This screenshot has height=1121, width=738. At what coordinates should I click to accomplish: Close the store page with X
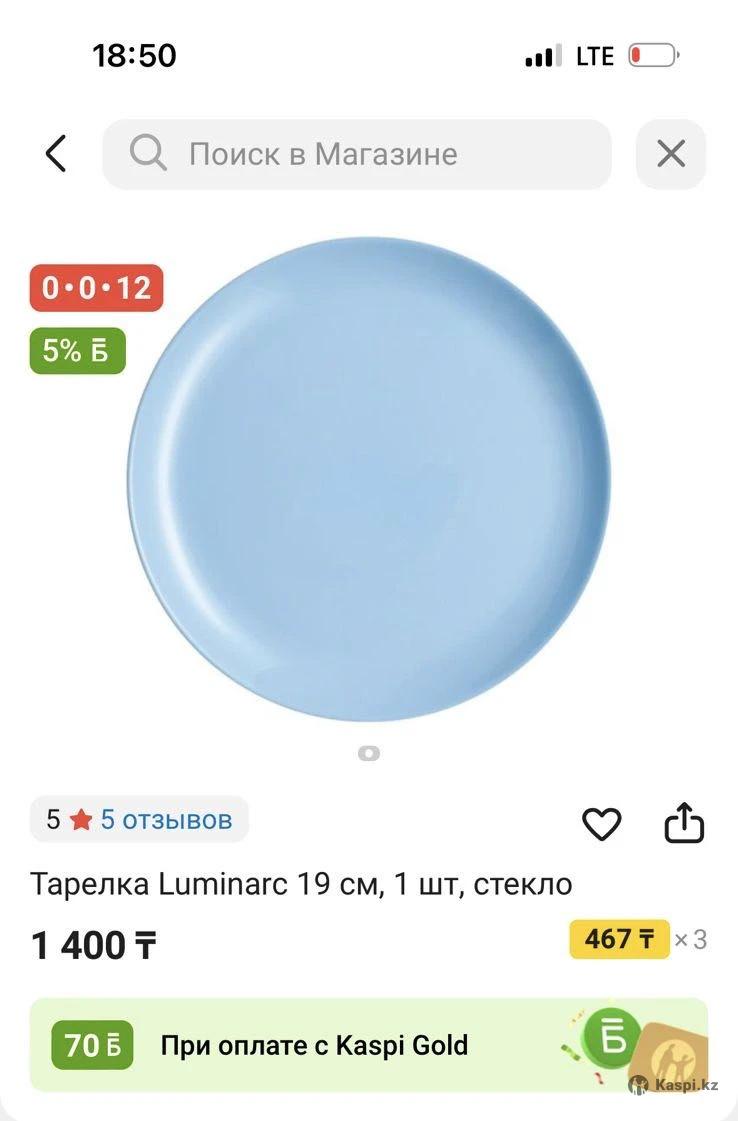pos(670,154)
